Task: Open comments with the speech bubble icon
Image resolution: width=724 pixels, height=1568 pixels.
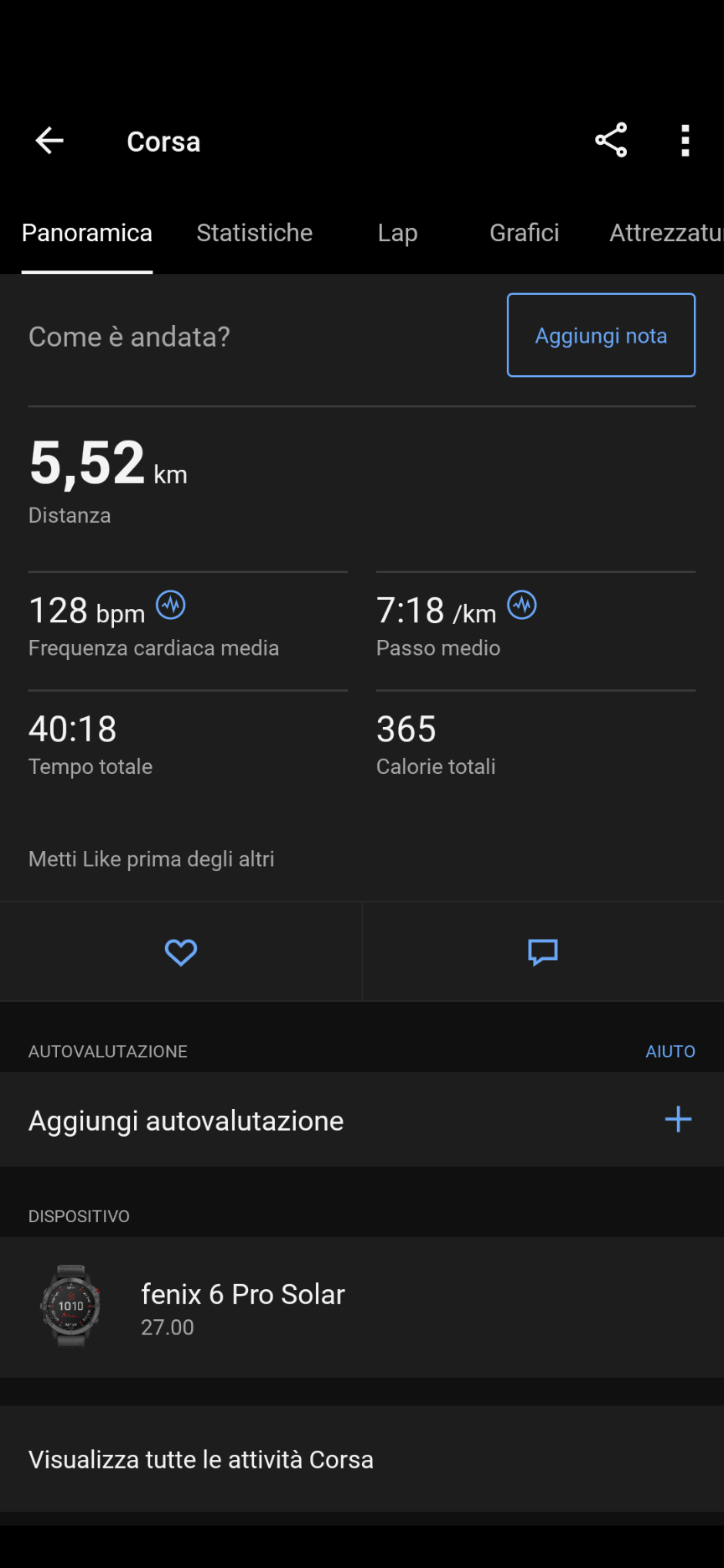Action: pos(543,952)
